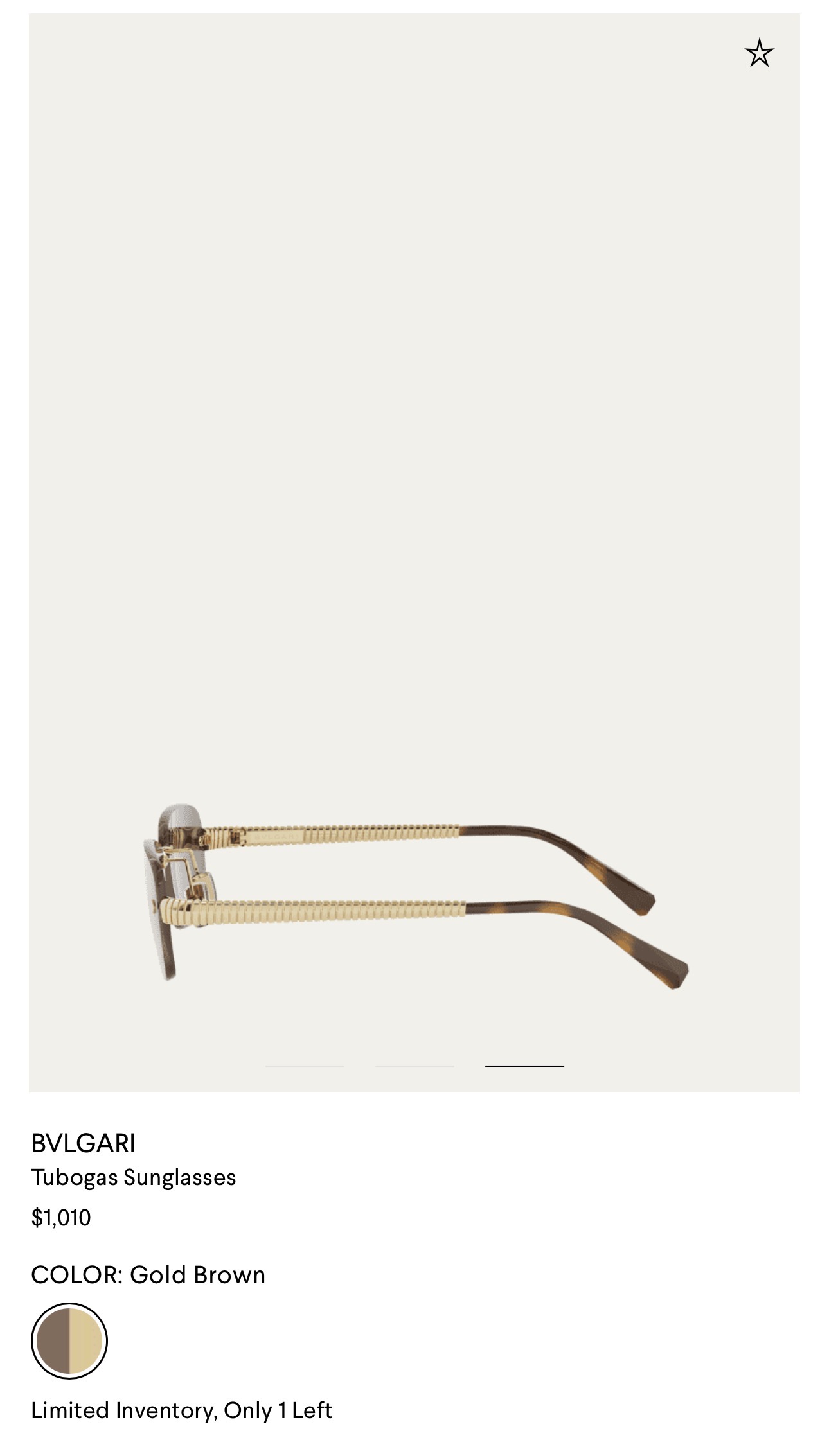Jump to the second product image indicator
The image size is (829, 1456).
coord(415,1066)
